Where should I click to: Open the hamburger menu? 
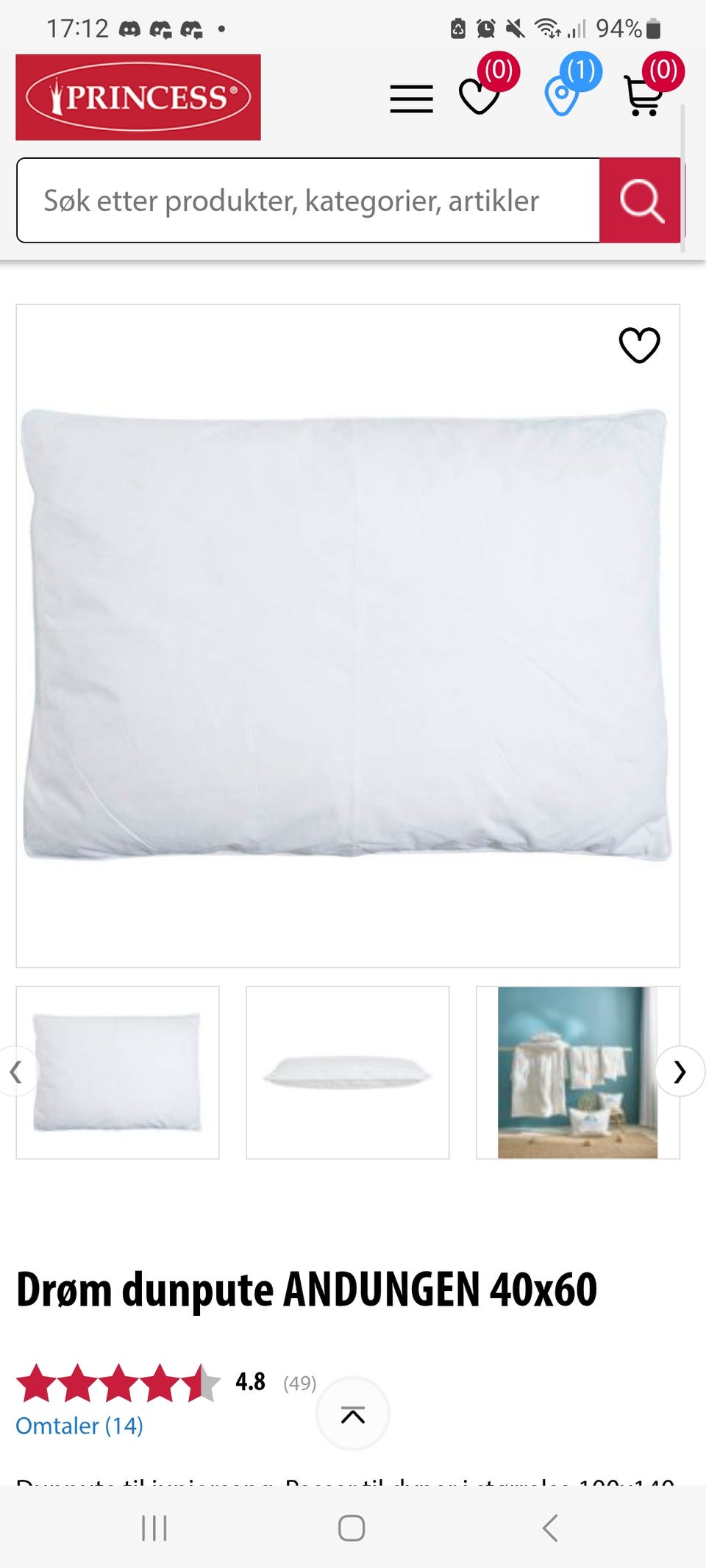tap(411, 99)
